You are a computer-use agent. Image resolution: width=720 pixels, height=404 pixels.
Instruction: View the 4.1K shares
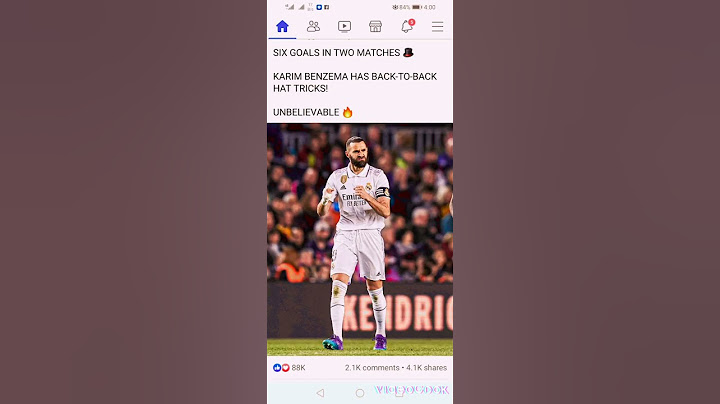click(x=427, y=367)
